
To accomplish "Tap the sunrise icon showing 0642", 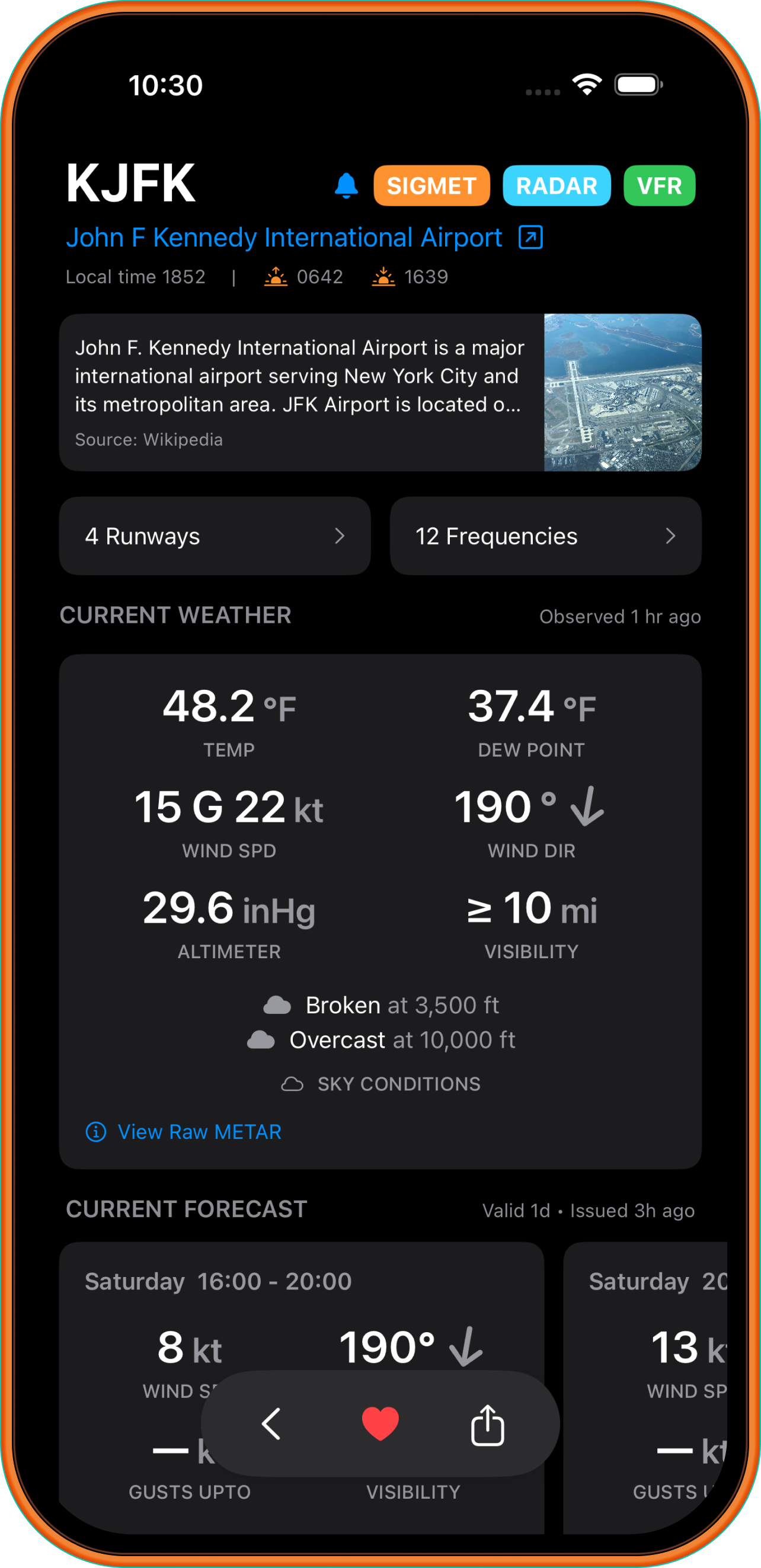I will pos(275,276).
